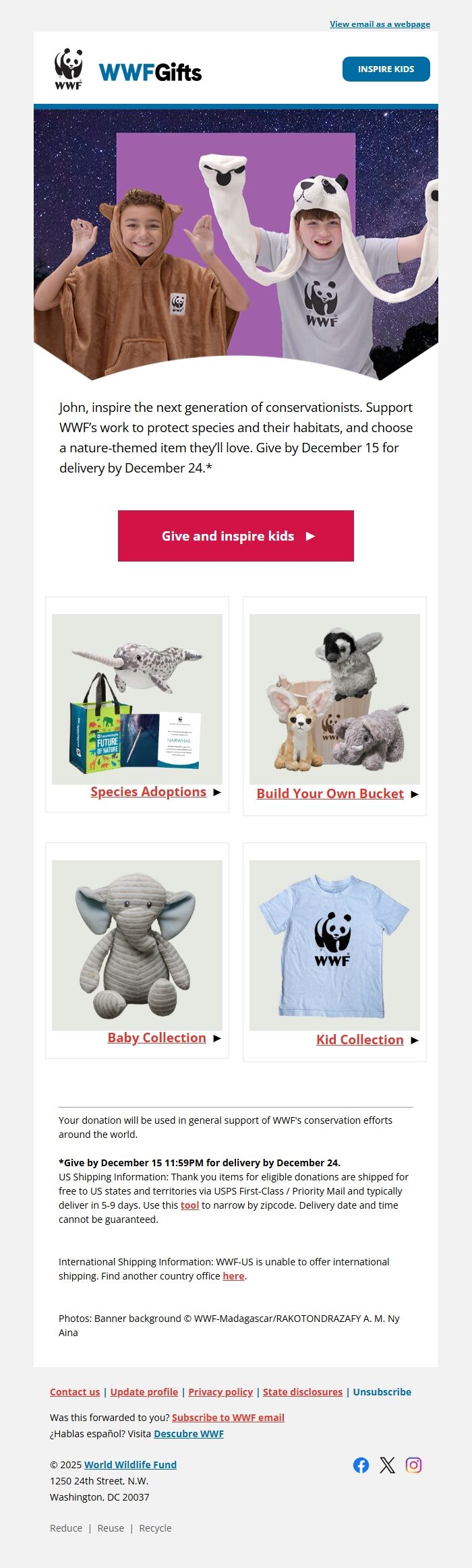Open the Species Adoptions link
This screenshot has height=1568, width=472.
pyautogui.click(x=148, y=792)
